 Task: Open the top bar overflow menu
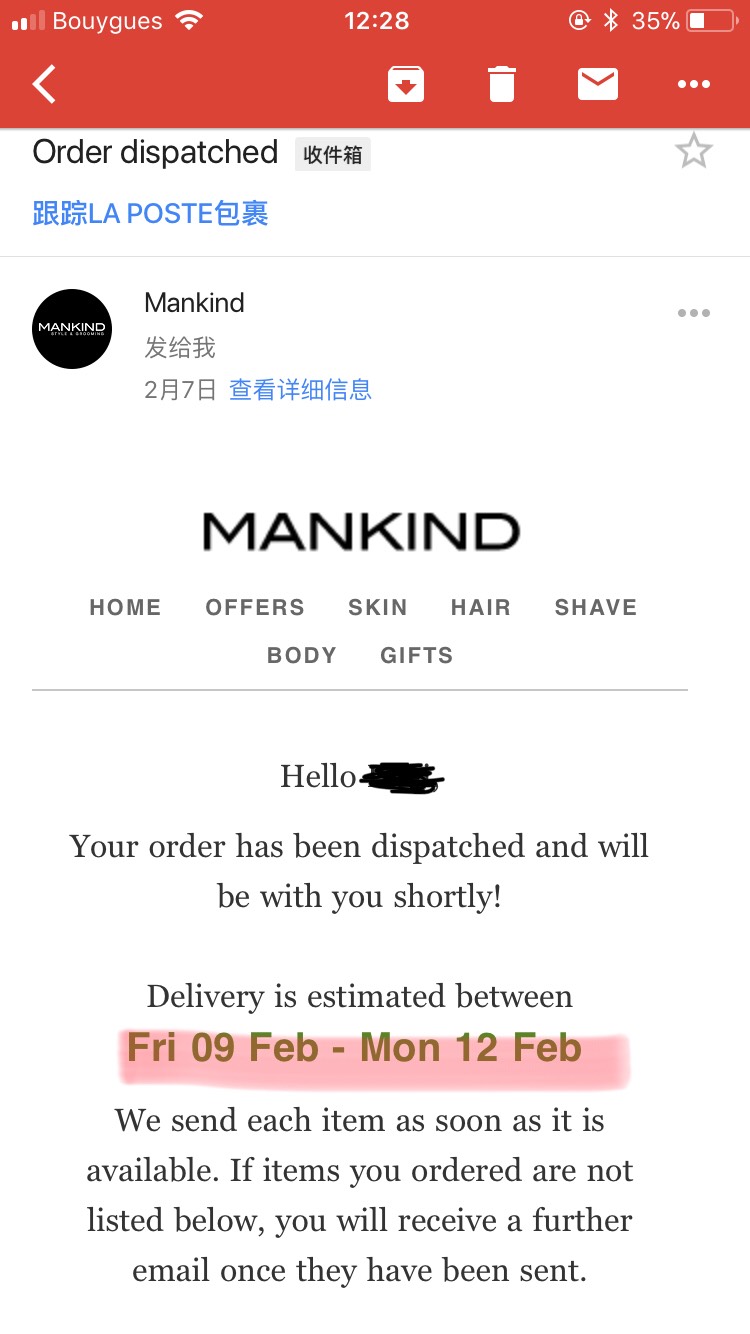[693, 84]
